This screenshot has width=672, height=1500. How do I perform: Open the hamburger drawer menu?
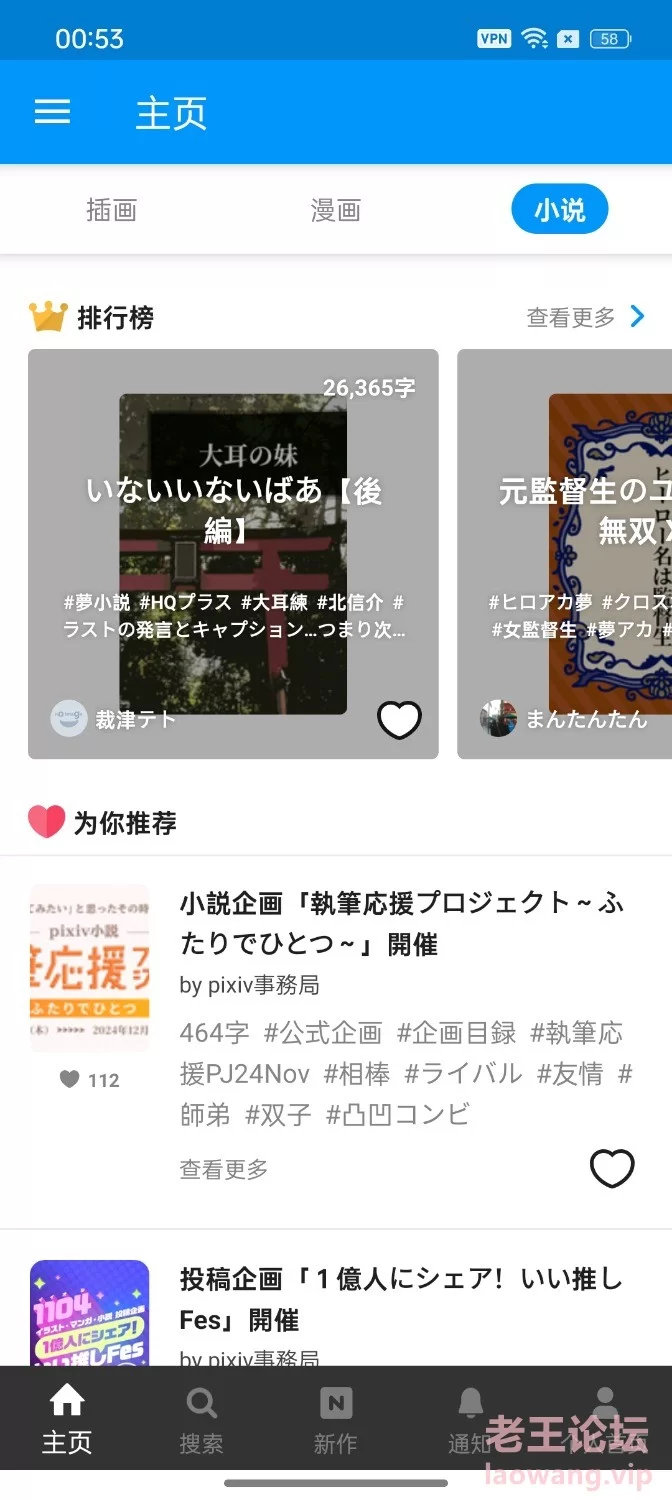53,112
